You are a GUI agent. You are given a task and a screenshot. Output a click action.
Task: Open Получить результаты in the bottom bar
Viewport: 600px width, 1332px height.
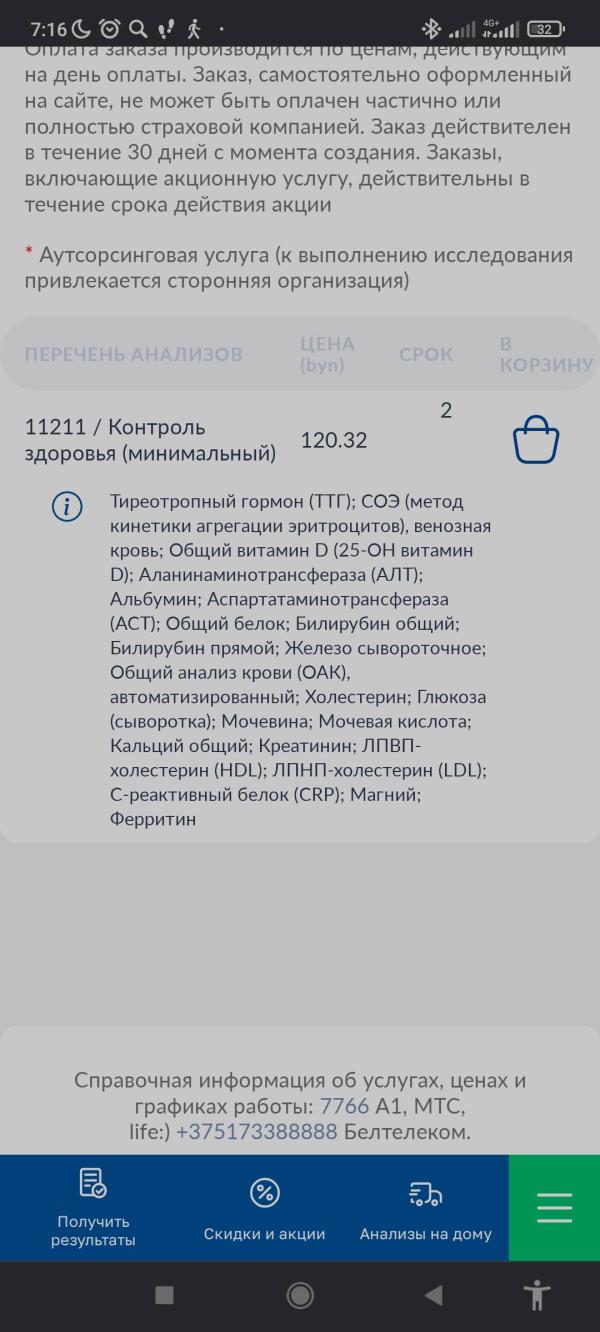(x=93, y=1208)
